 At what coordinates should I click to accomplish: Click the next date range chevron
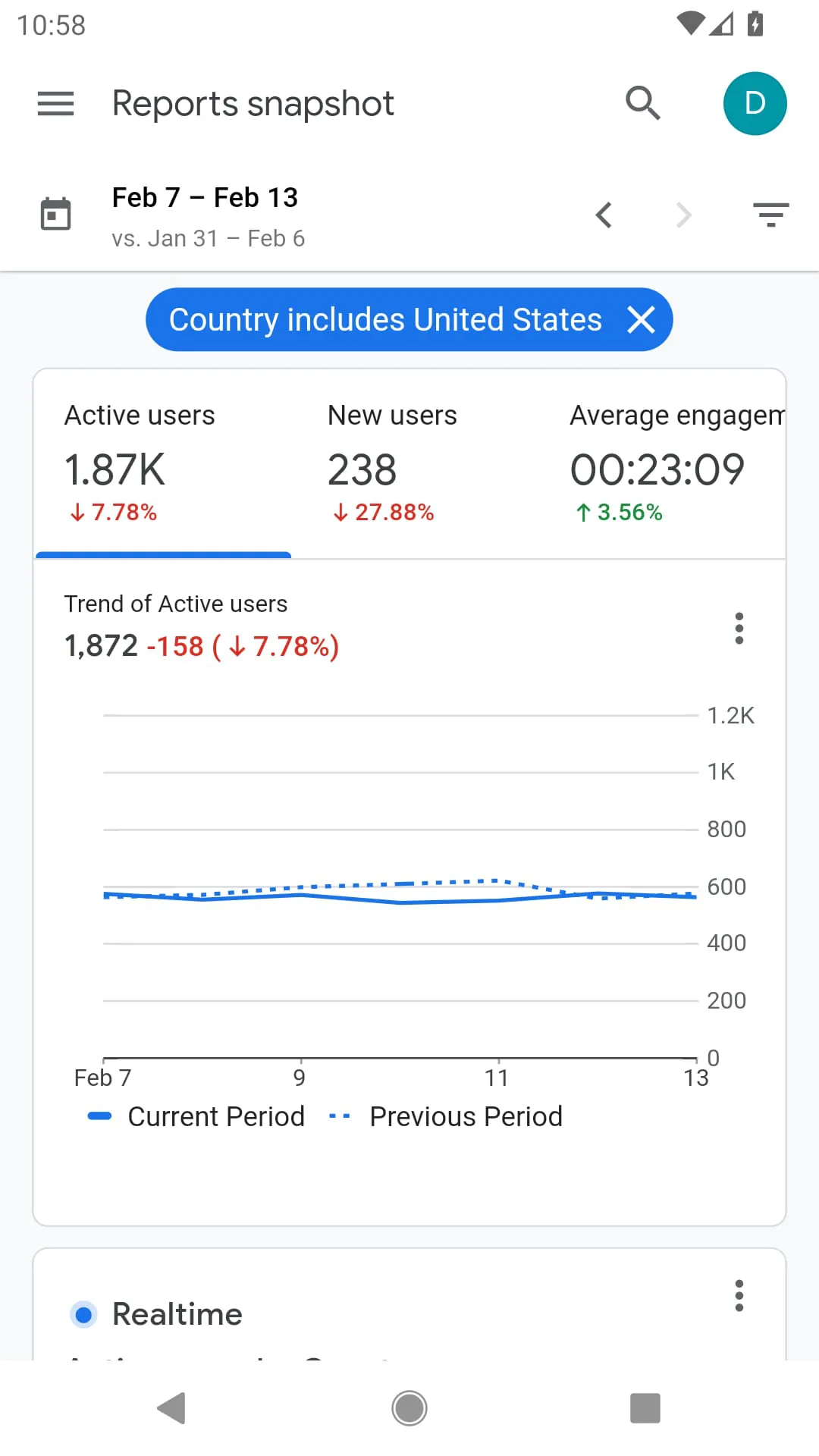683,215
